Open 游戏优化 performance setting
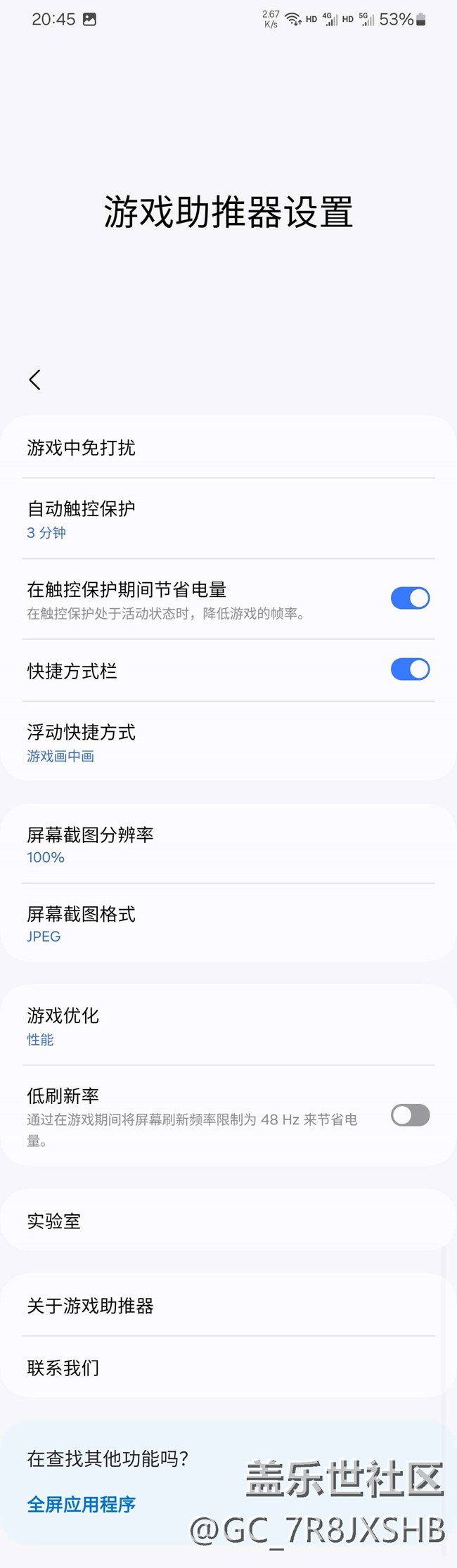 [x=228, y=1025]
